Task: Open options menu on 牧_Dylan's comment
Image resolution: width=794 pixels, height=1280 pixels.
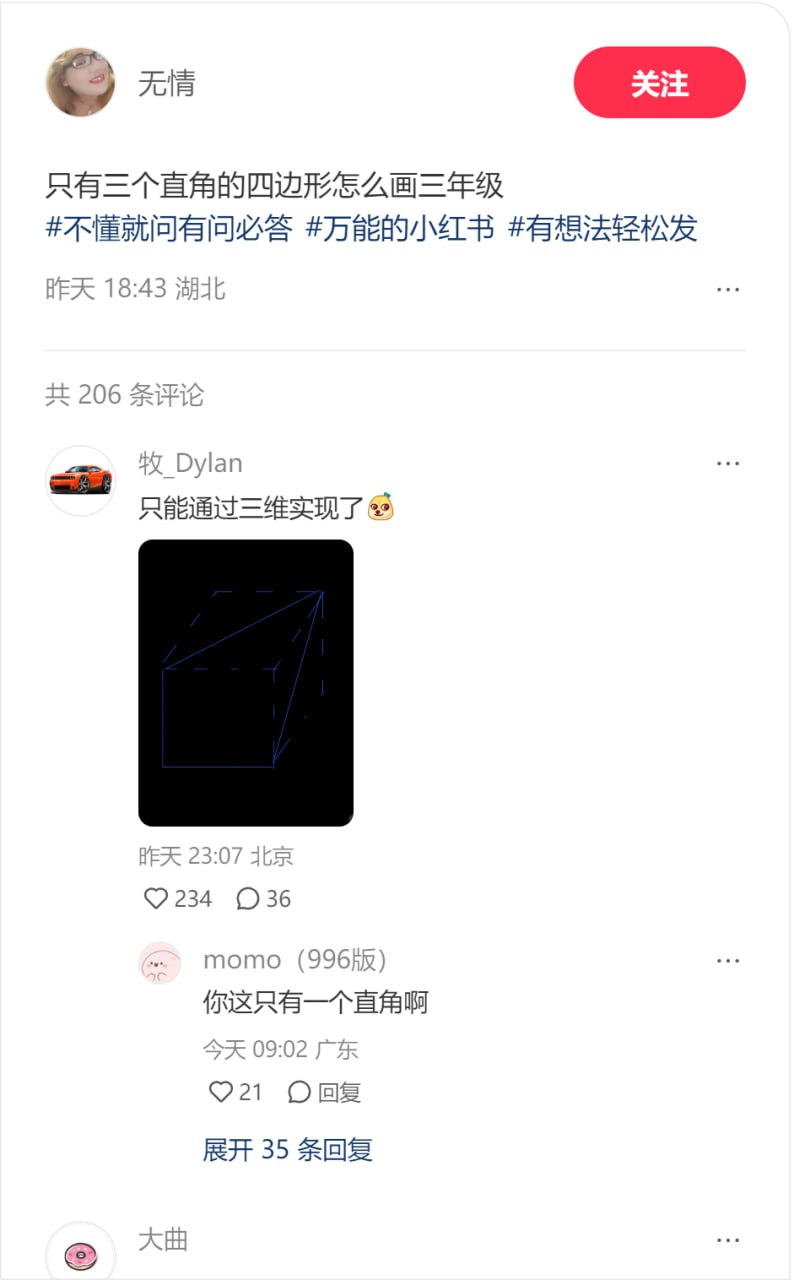Action: point(728,462)
